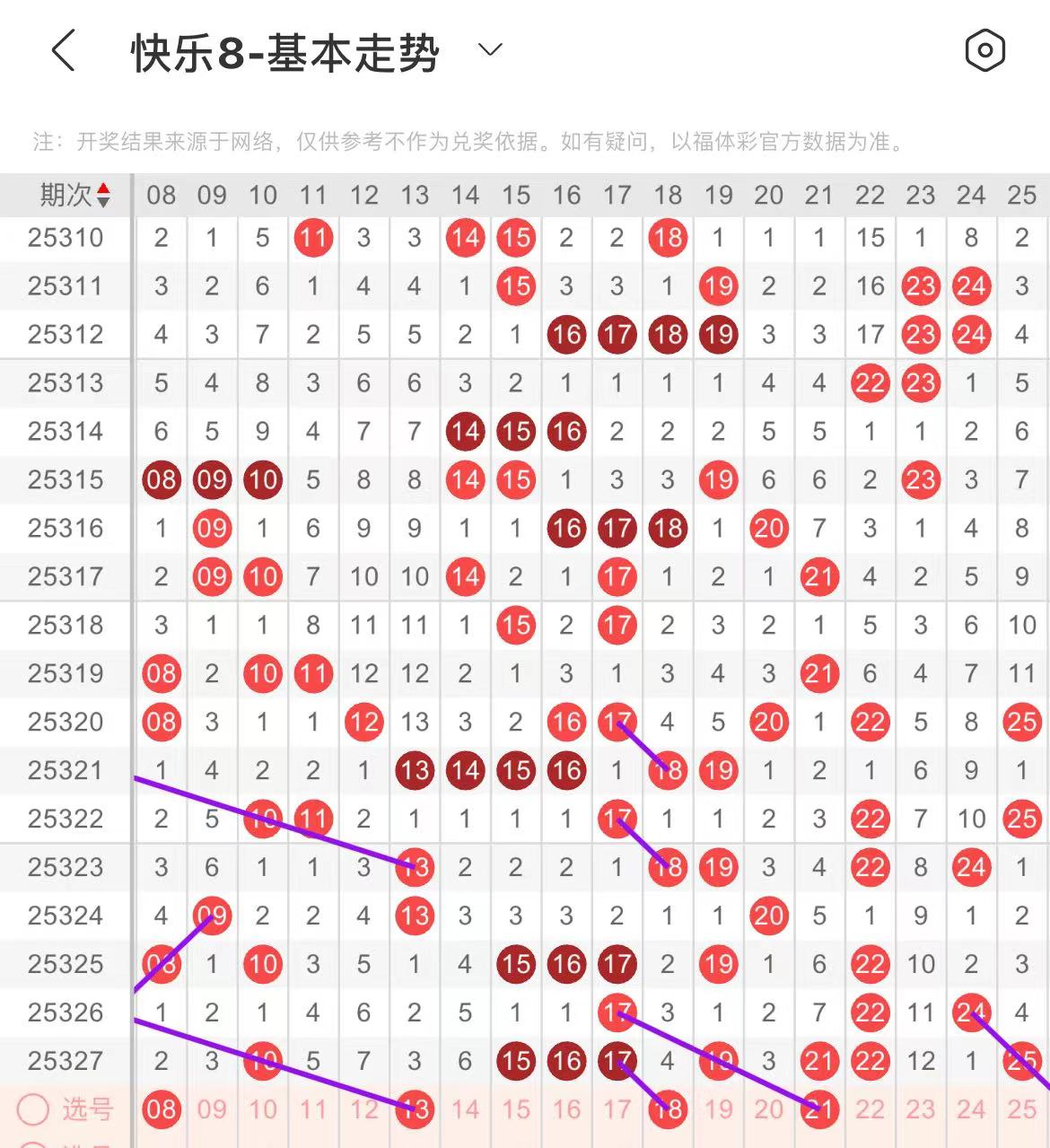Viewport: 1050px width, 1148px height.
Task: Open the hexagon settings icon
Action: [x=984, y=50]
